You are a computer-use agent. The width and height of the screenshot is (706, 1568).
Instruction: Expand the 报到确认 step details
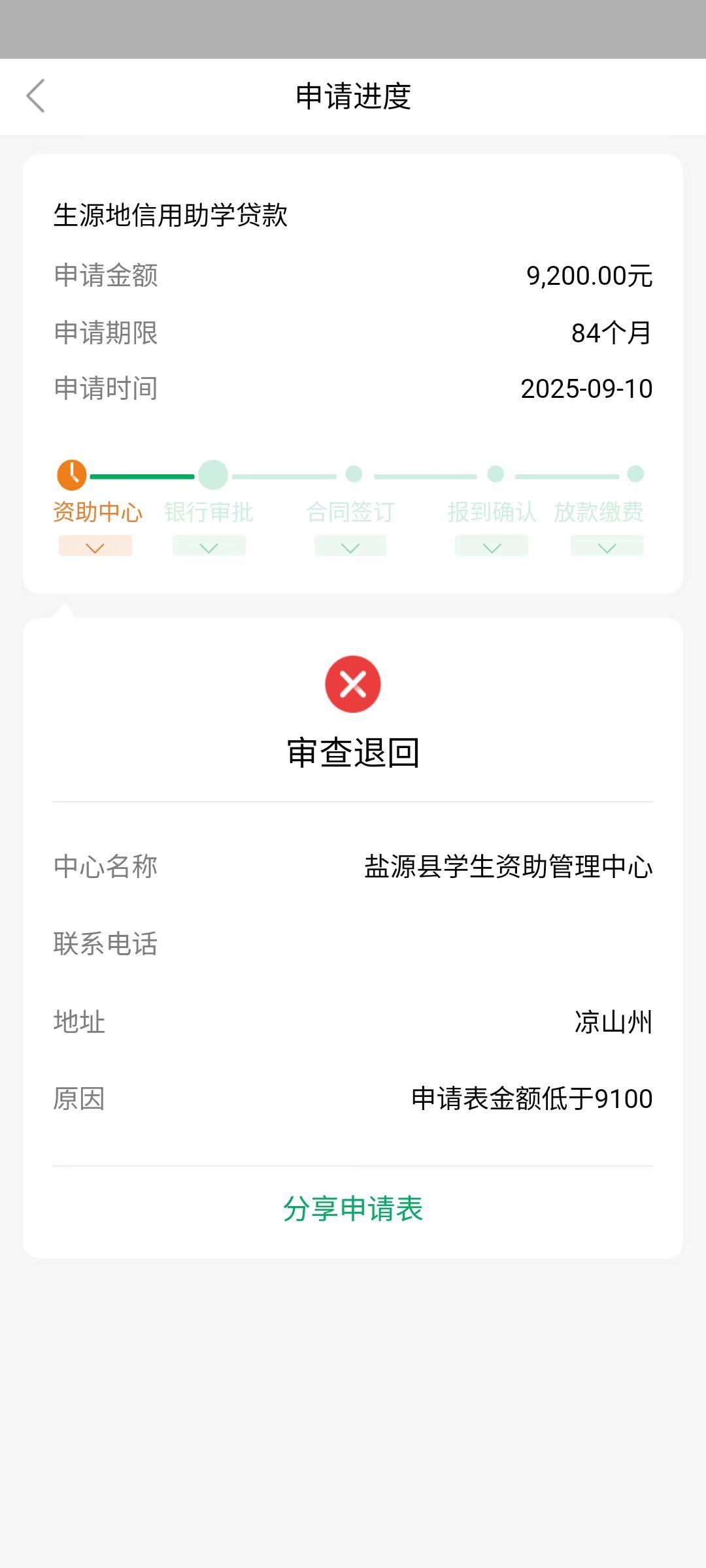point(492,546)
